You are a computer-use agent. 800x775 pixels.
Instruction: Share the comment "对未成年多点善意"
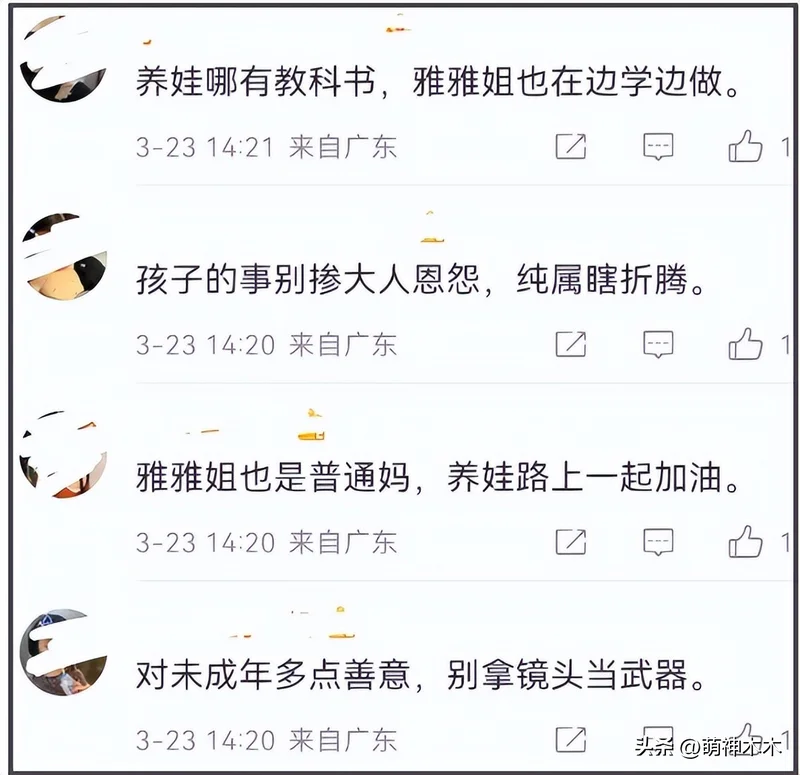click(570, 740)
